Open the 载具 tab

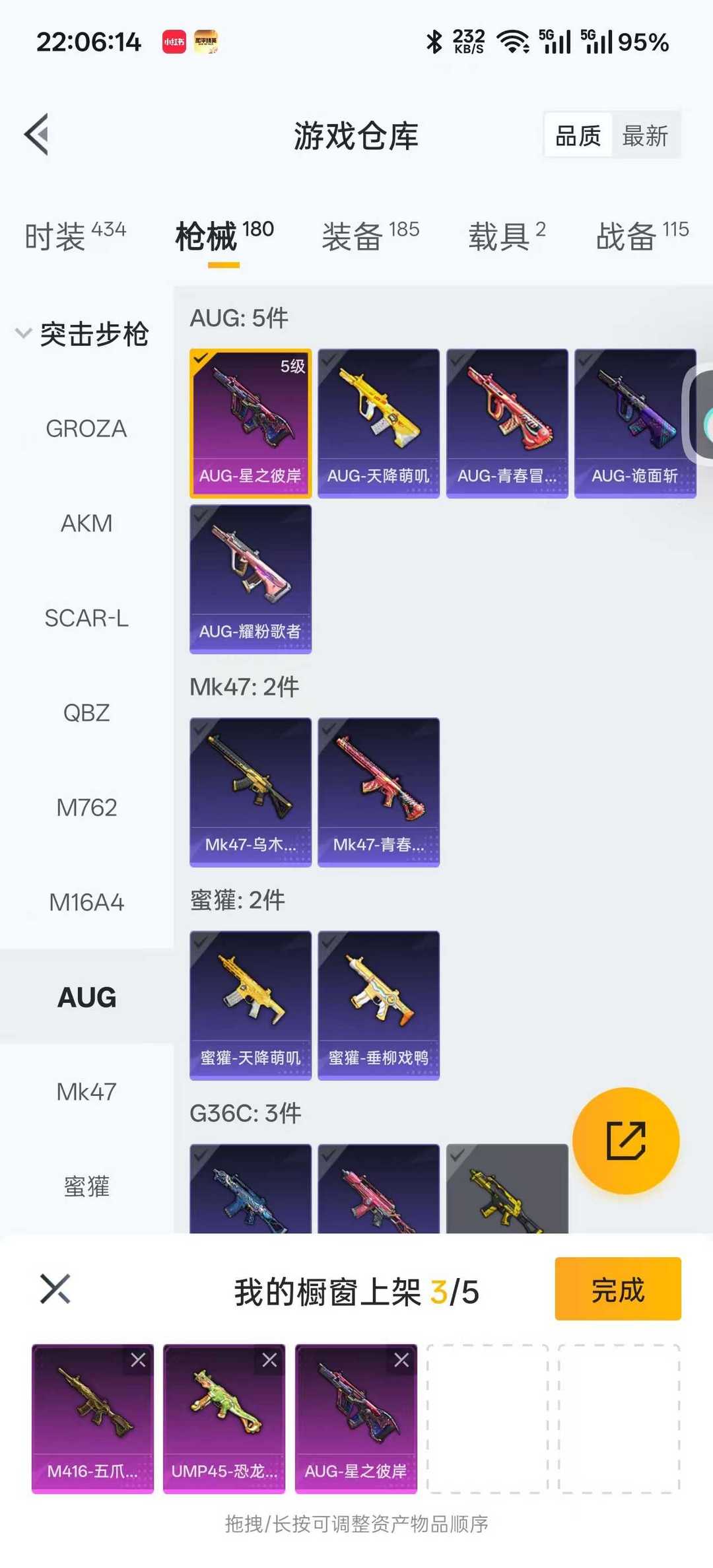point(506,236)
